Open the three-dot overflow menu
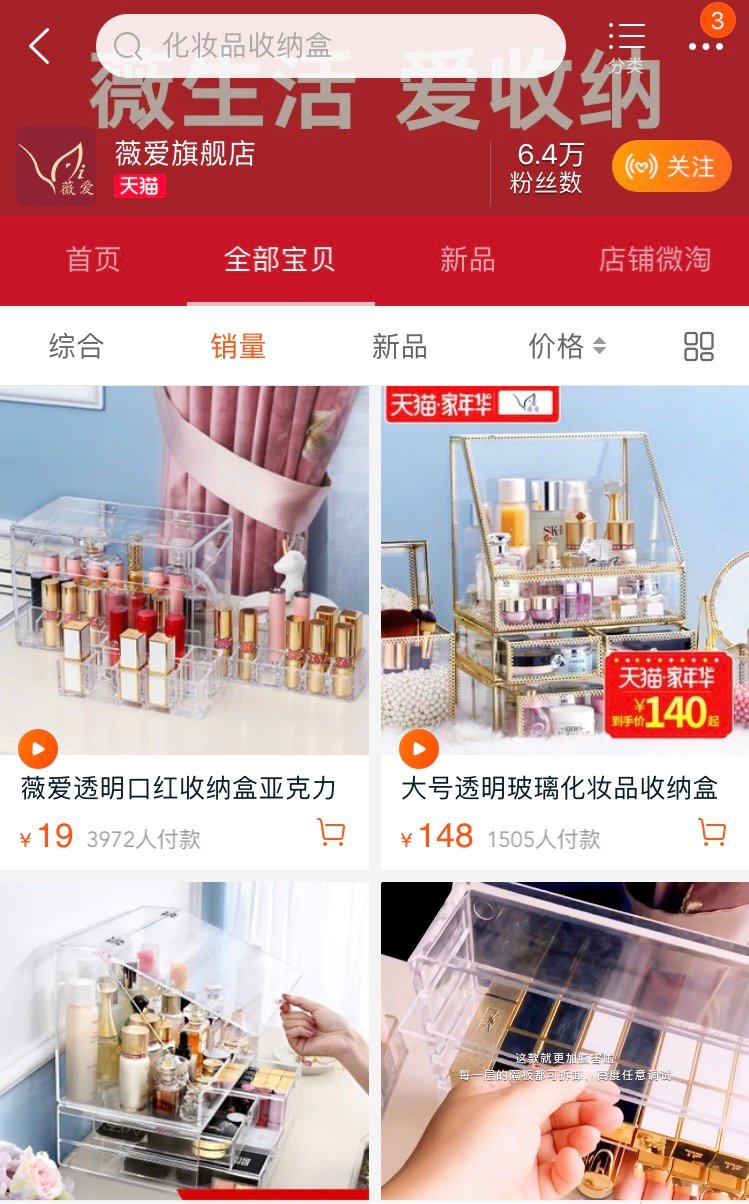This screenshot has height=1204, width=749. [705, 46]
